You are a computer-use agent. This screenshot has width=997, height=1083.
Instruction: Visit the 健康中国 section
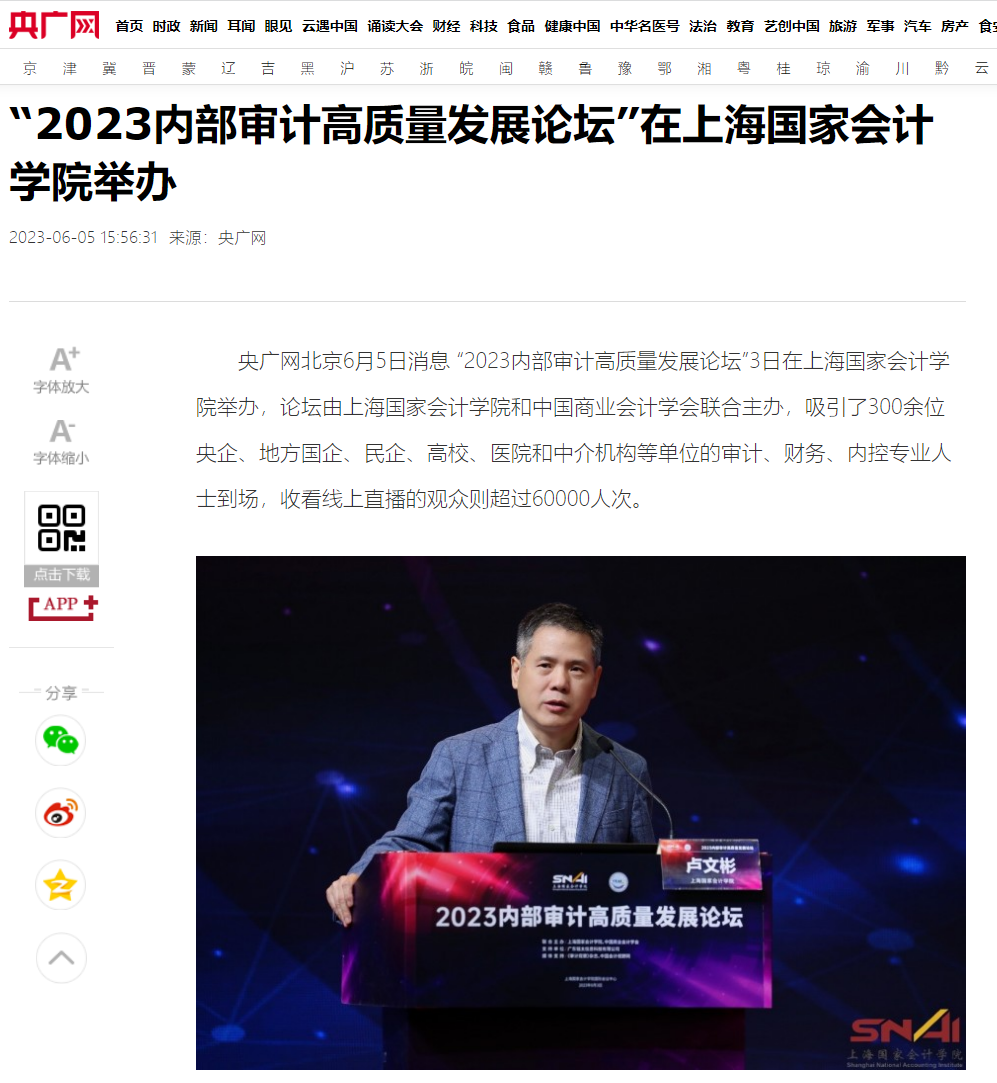[x=572, y=26]
